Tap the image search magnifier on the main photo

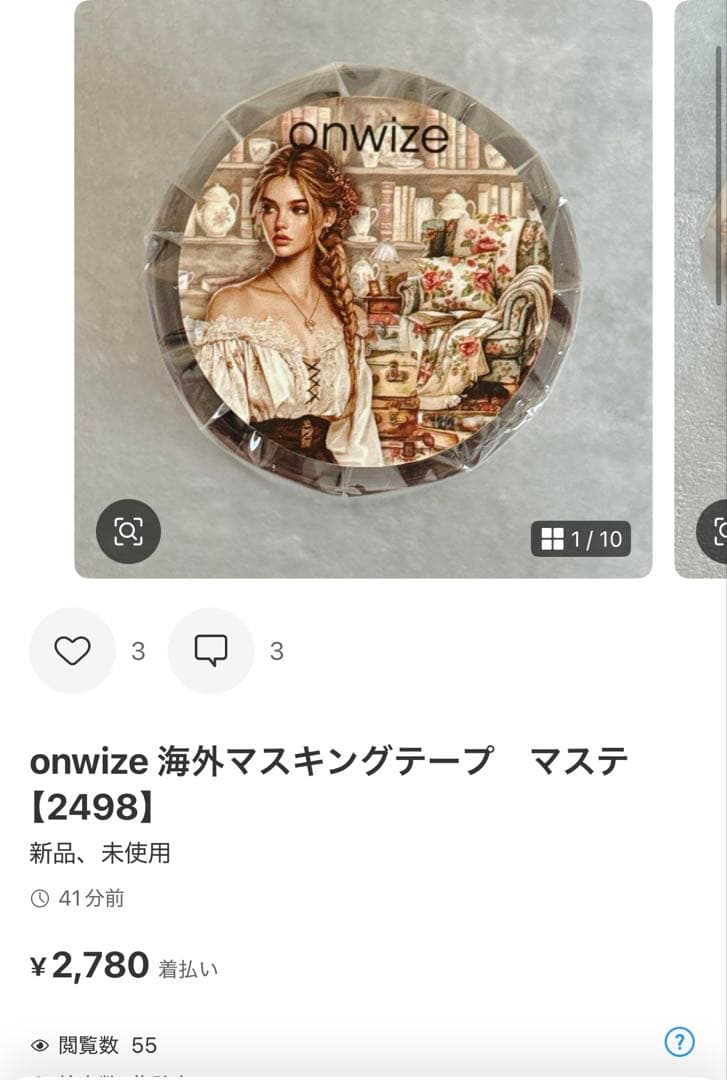tap(127, 532)
